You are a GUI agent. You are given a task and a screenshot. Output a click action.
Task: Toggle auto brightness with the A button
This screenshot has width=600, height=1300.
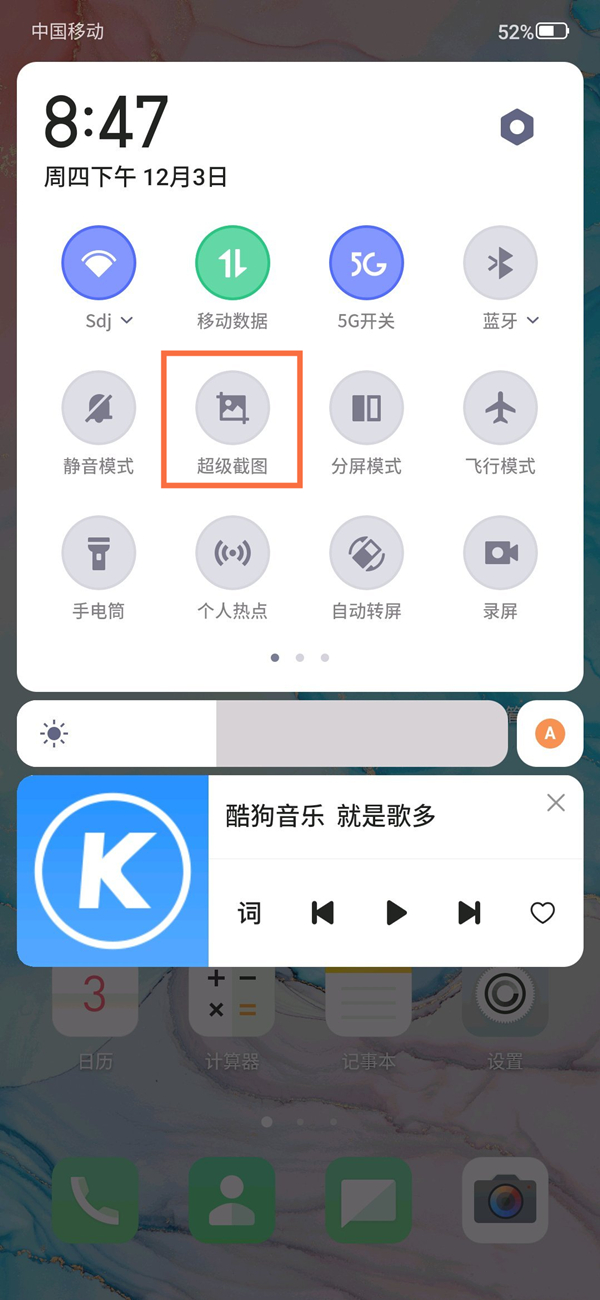[x=549, y=734]
